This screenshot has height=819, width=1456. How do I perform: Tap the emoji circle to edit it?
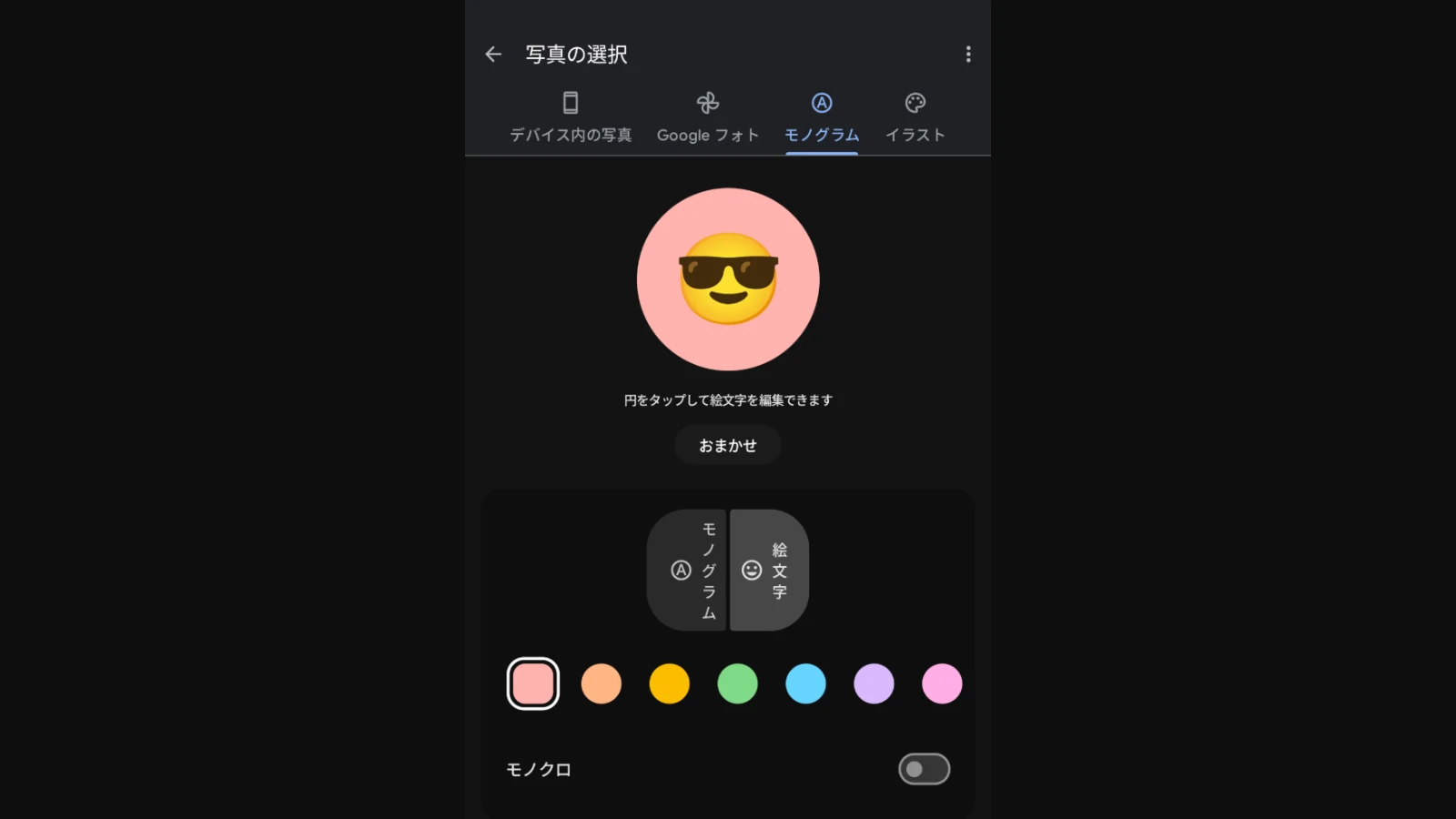pyautogui.click(x=728, y=279)
